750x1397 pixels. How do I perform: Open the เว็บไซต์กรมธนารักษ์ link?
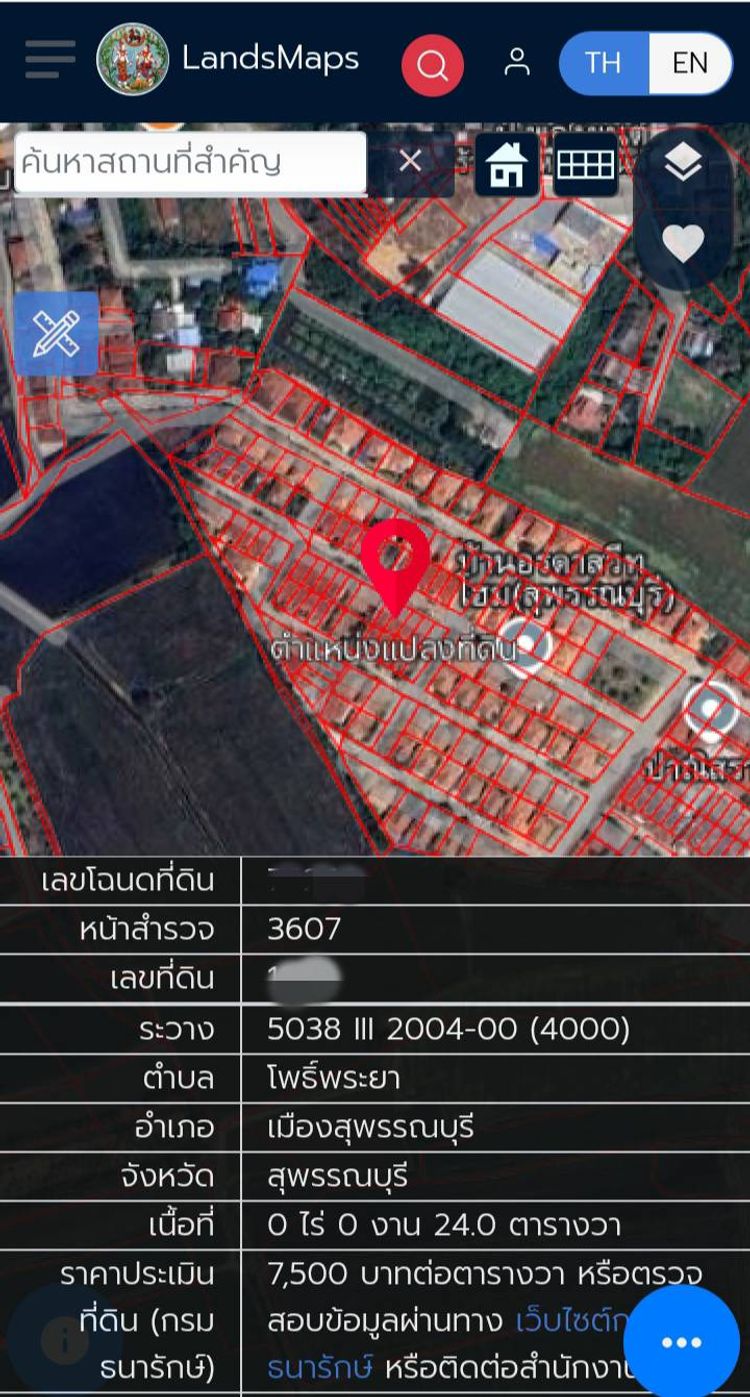(570, 1320)
